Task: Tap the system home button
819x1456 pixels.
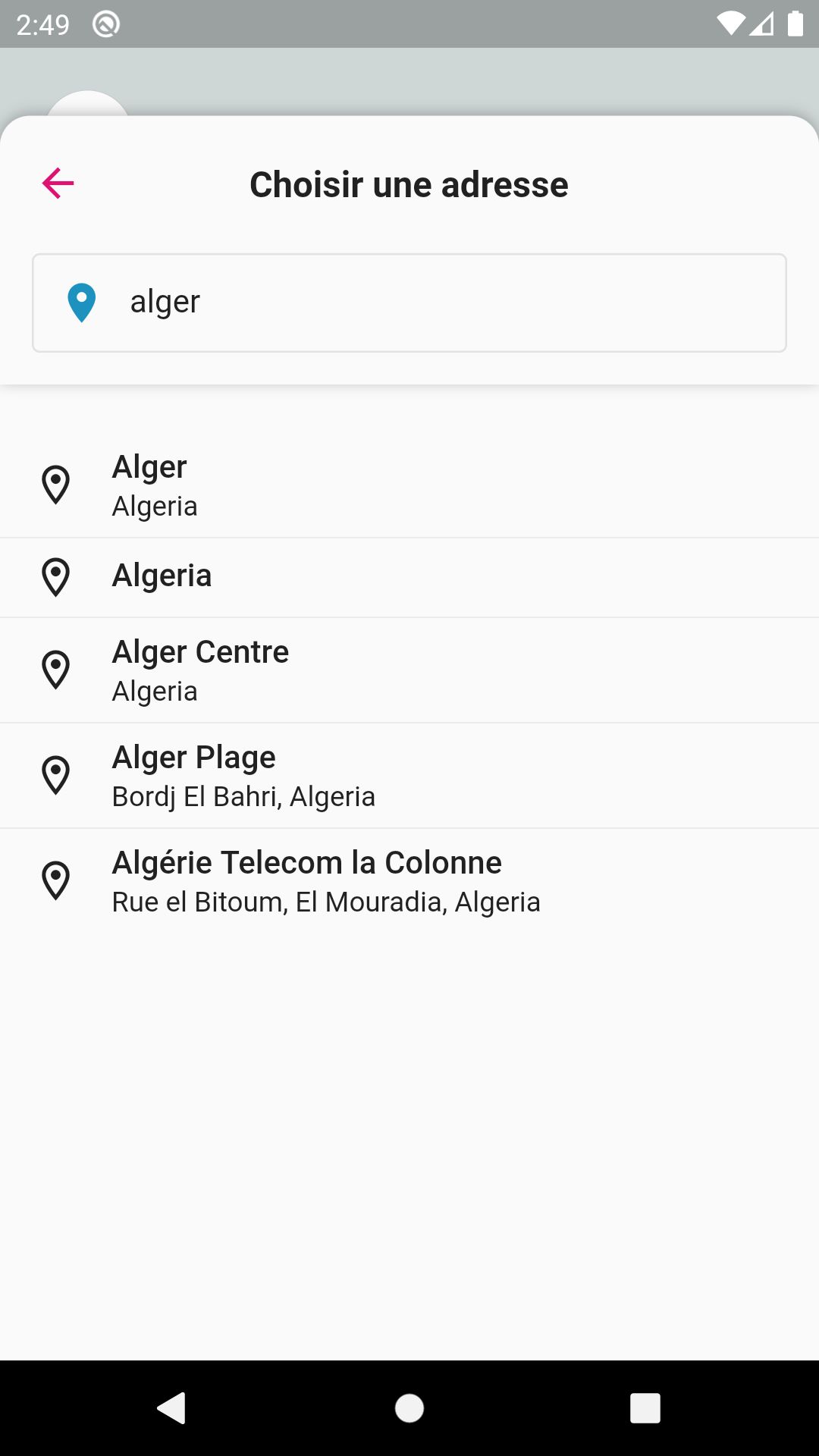Action: point(409,1408)
